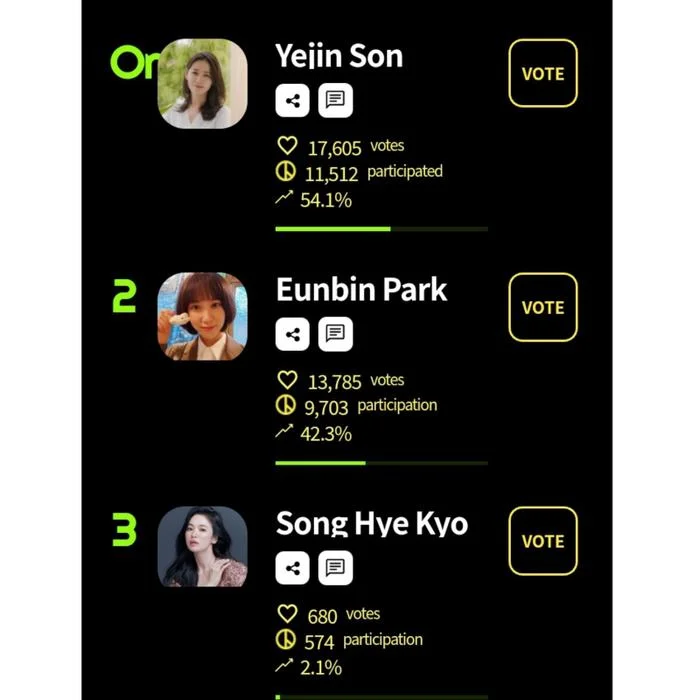The height and width of the screenshot is (700, 700).
Task: Open Song Hye Kyo's profile photo
Action: coord(203,547)
